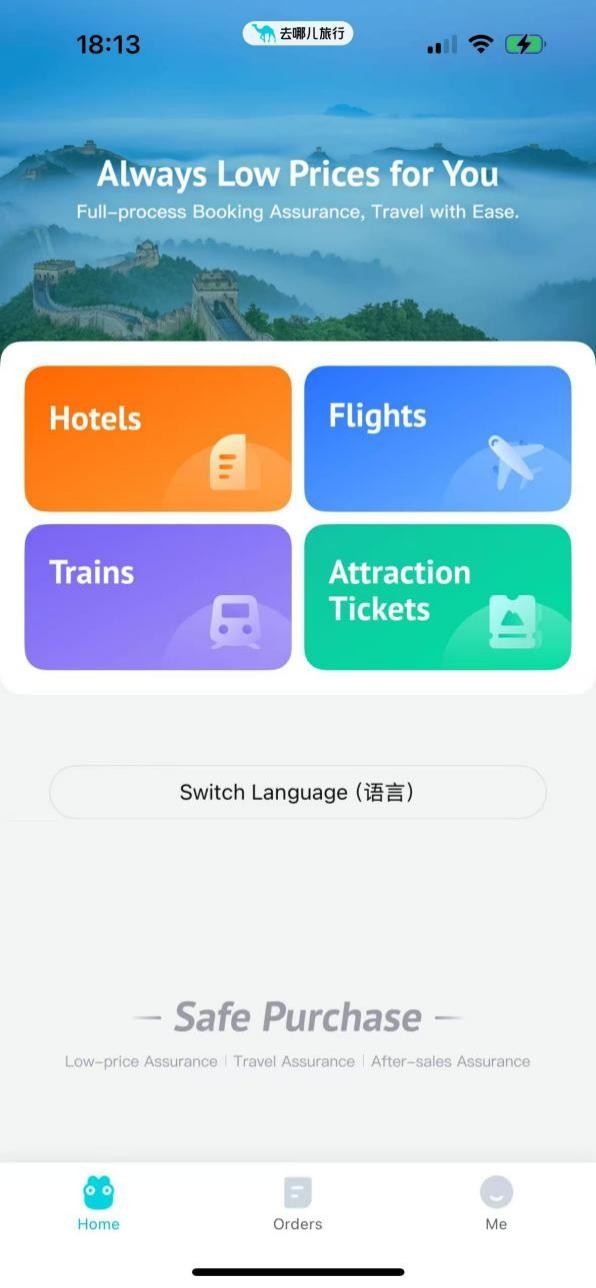The image size is (596, 1288).
Task: Open the Me profile tab
Action: (496, 1203)
